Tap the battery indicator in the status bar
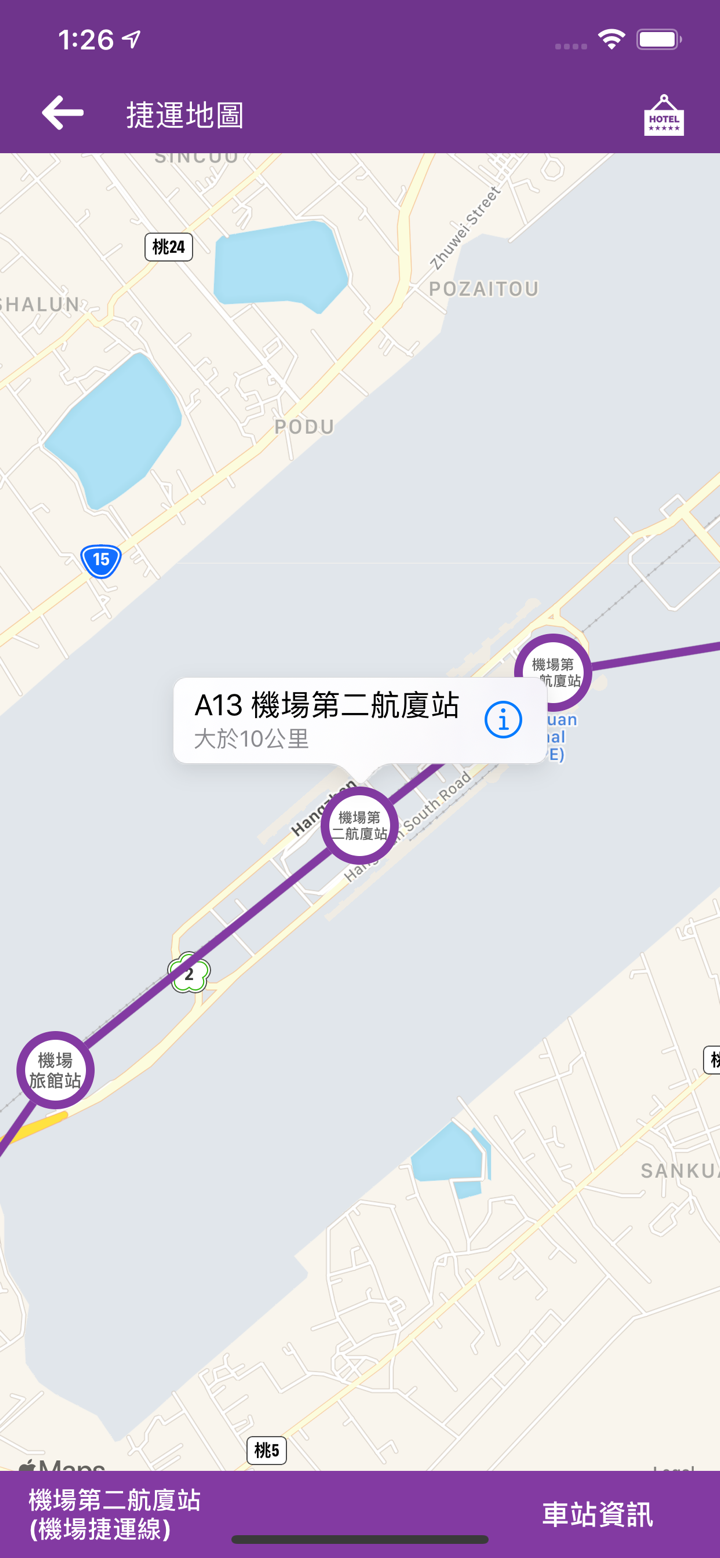The width and height of the screenshot is (720, 1558). tap(661, 38)
